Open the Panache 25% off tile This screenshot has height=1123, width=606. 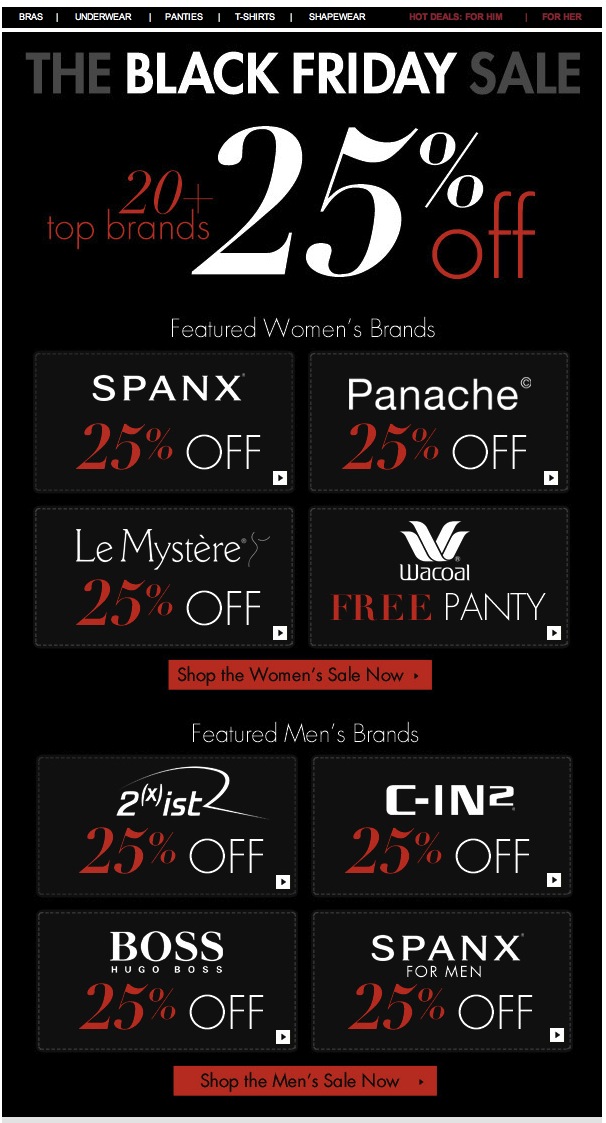(x=438, y=422)
